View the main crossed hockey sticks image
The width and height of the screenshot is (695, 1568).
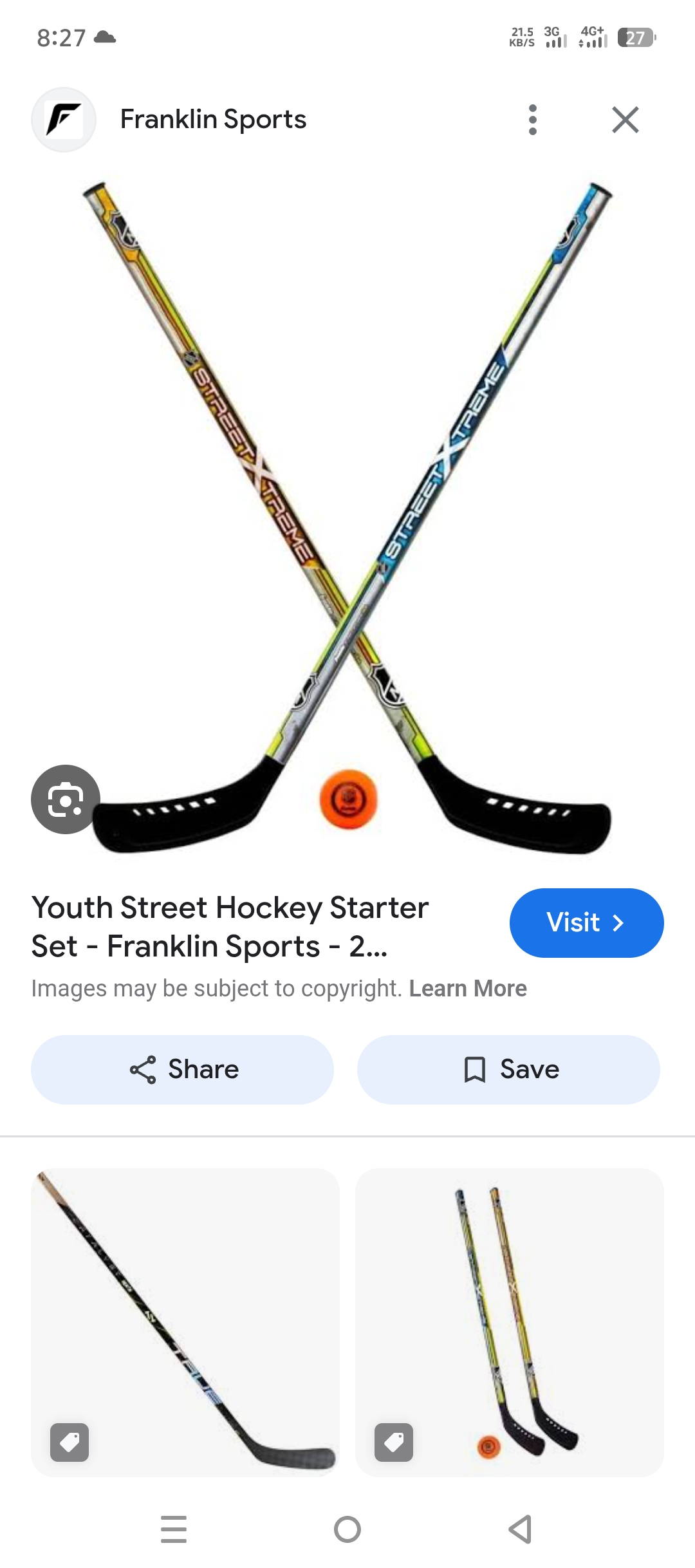click(347, 518)
